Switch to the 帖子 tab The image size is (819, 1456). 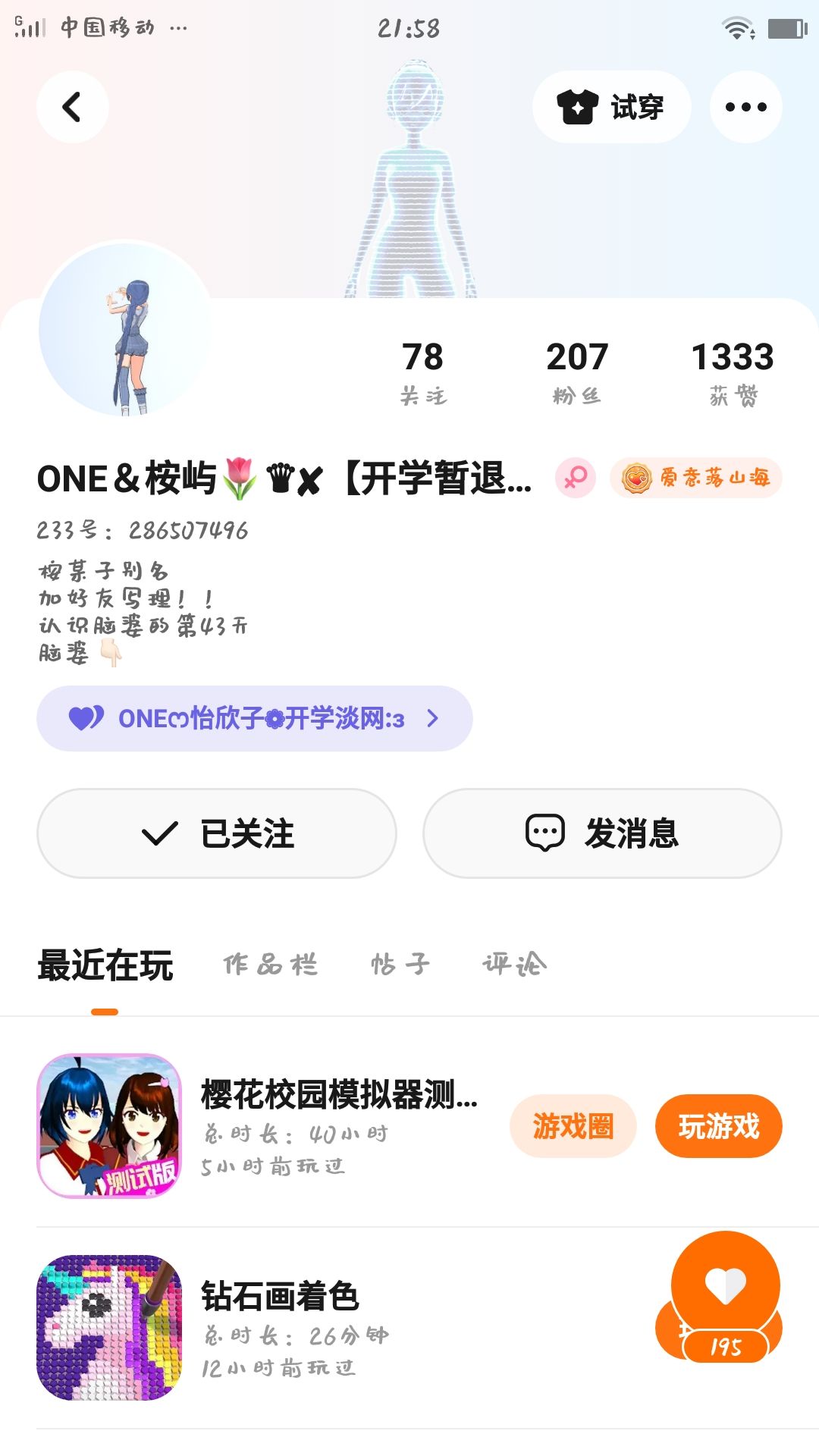pyautogui.click(x=400, y=965)
